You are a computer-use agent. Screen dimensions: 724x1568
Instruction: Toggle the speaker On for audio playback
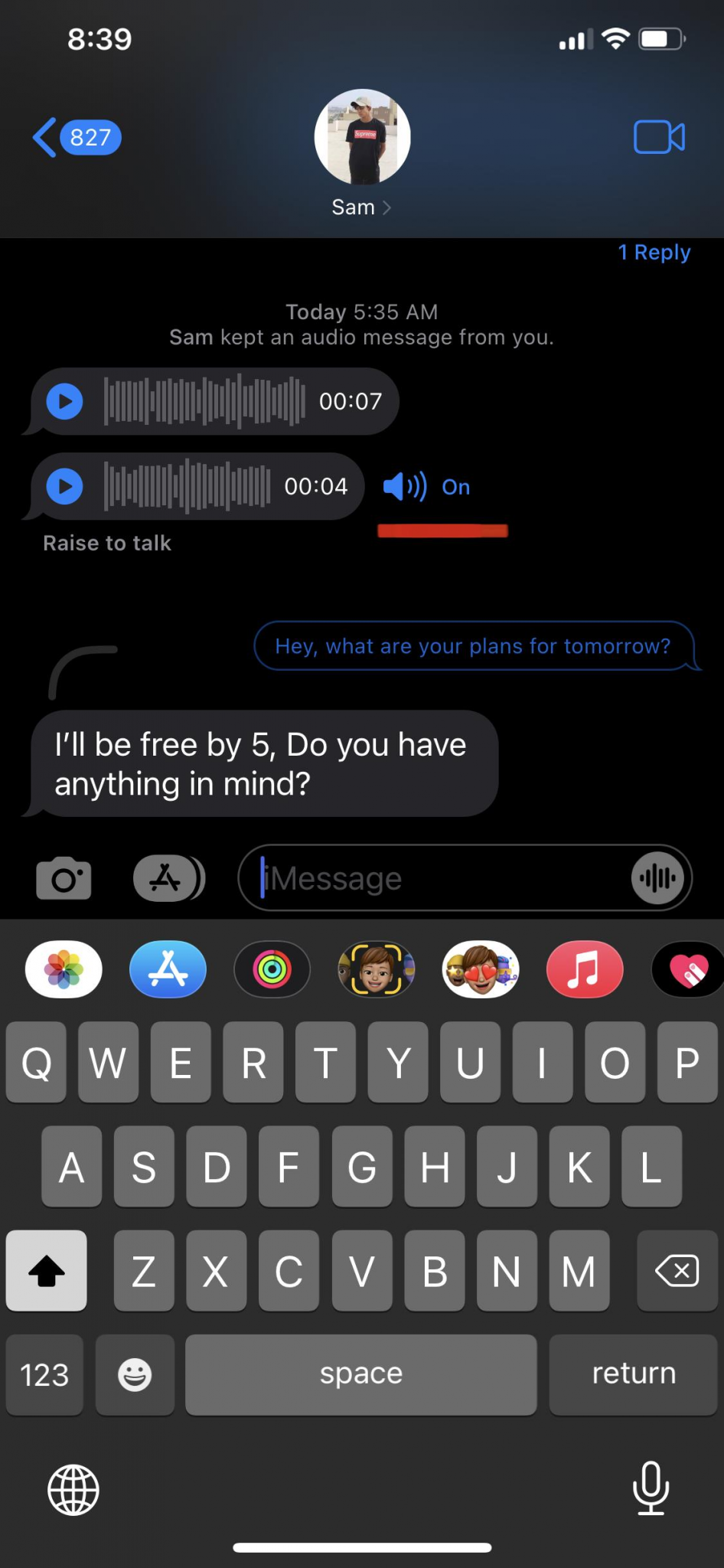coord(427,487)
